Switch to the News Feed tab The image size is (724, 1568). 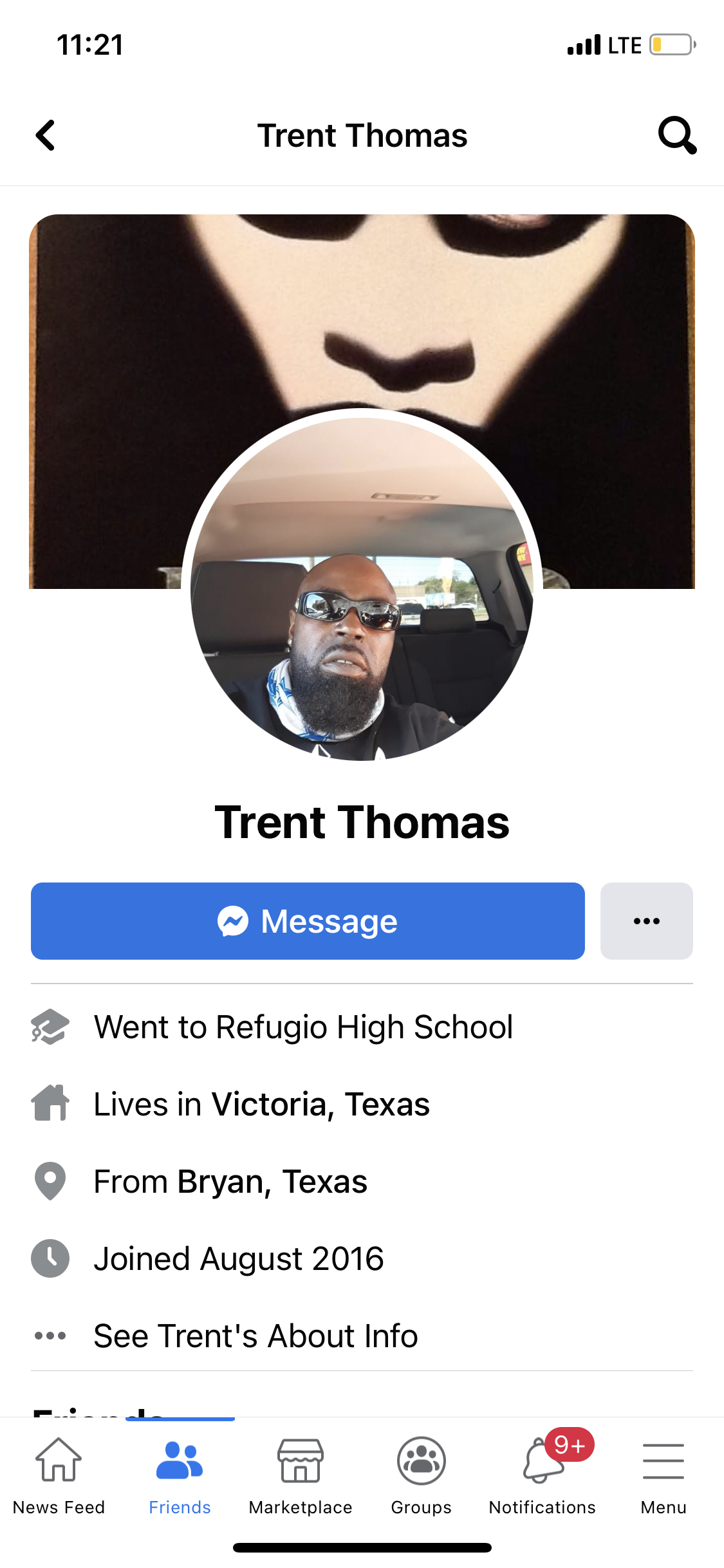click(x=59, y=1473)
